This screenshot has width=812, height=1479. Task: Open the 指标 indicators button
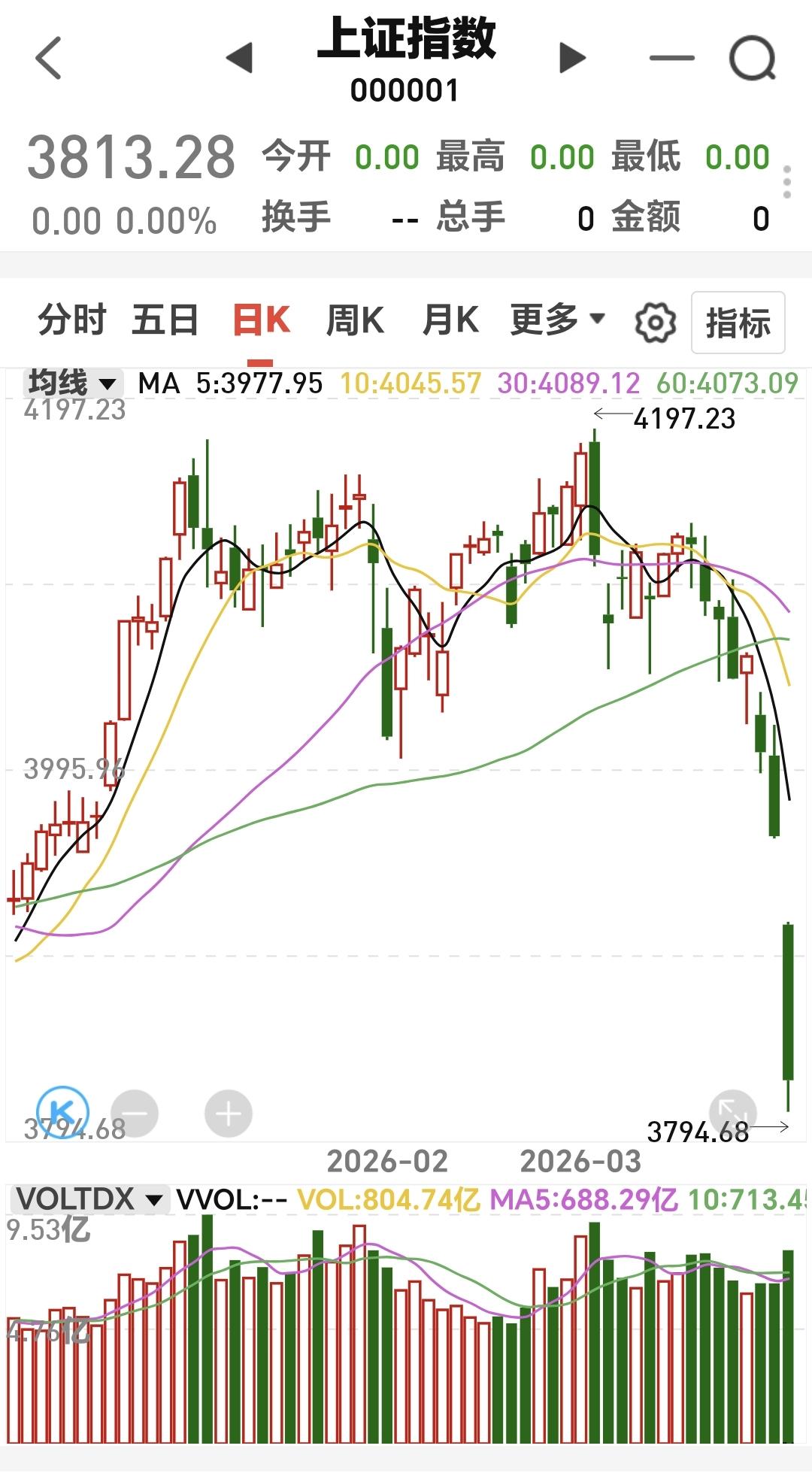coord(738,323)
